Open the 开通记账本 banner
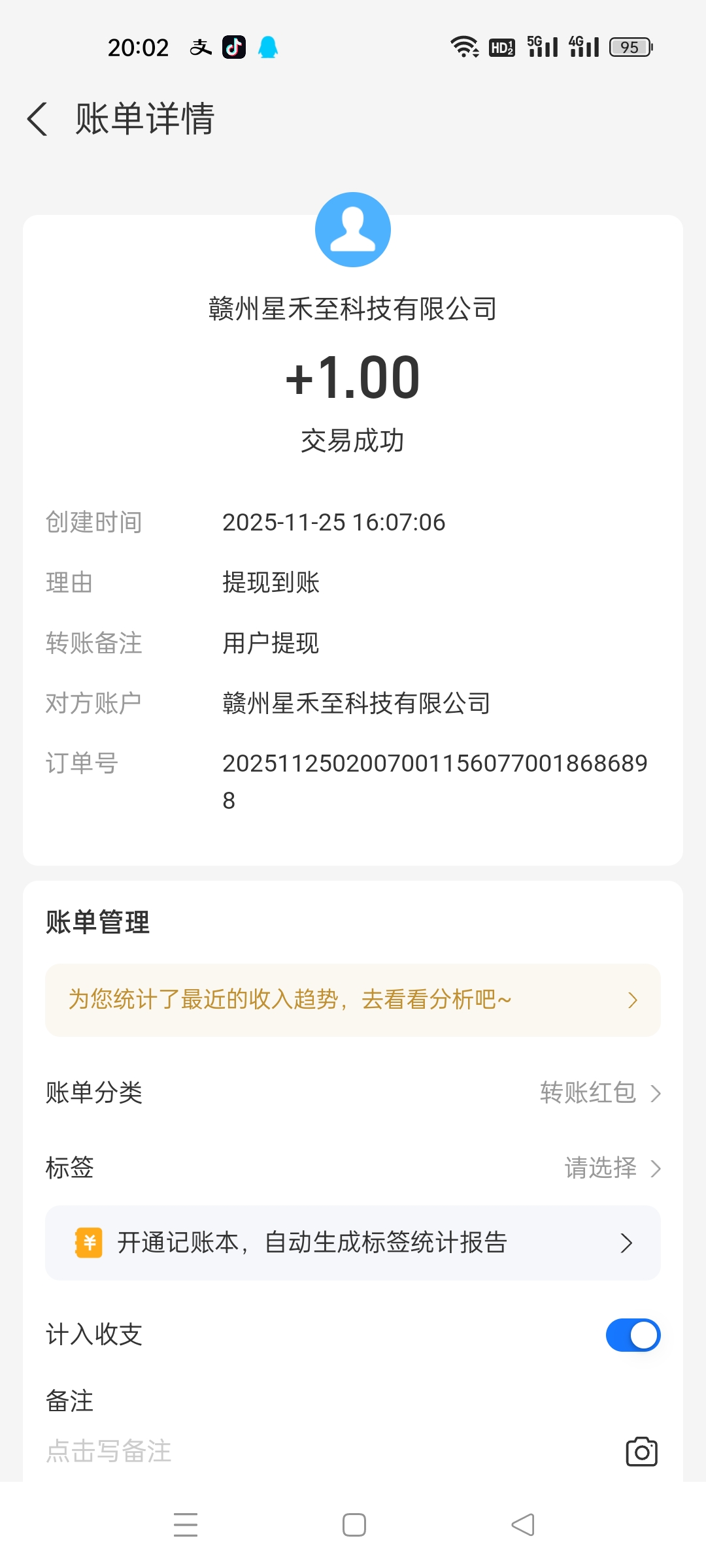This screenshot has width=706, height=1568. point(353,1243)
